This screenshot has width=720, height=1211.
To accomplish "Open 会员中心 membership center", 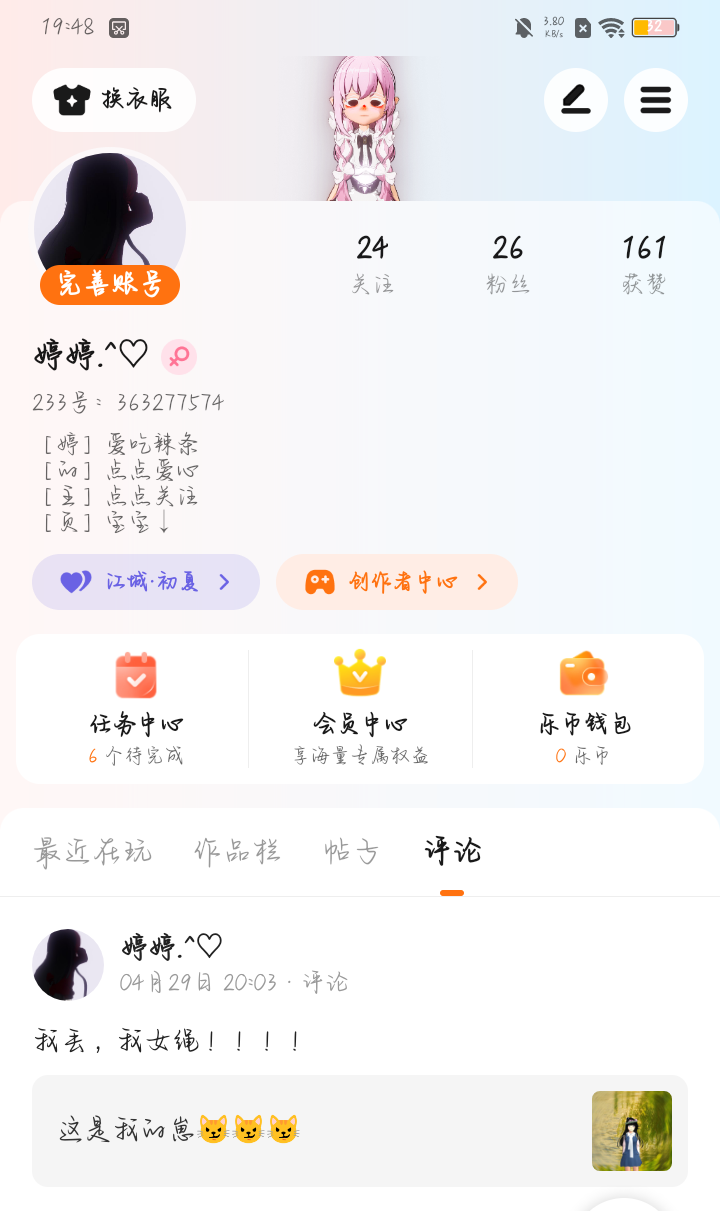I will pos(360,708).
